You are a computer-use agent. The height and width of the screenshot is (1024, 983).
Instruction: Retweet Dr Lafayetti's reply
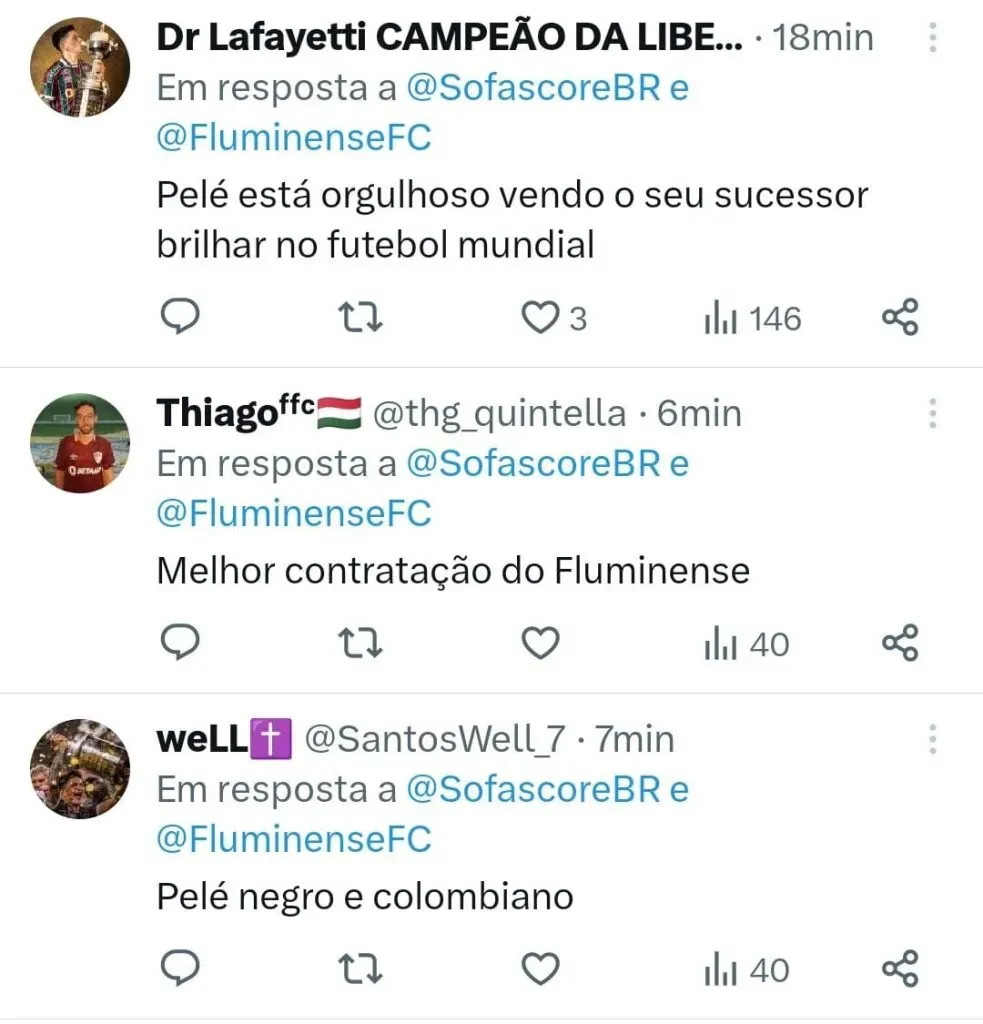coord(361,318)
